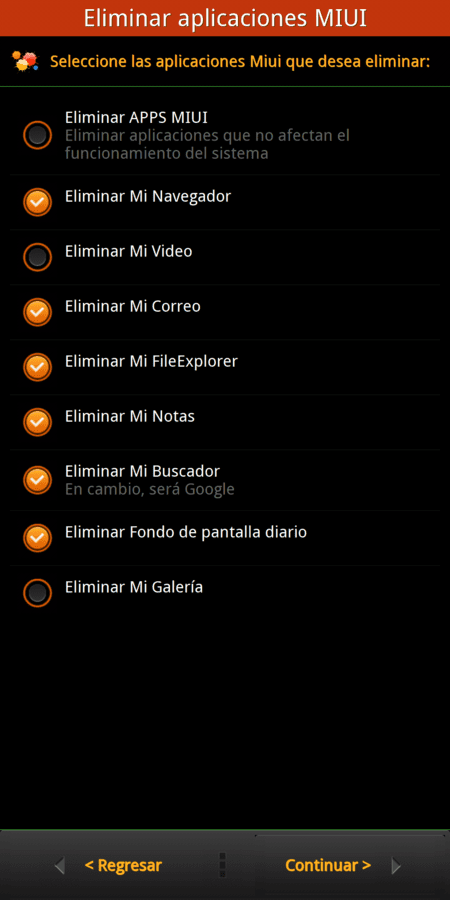The height and width of the screenshot is (900, 450).
Task: Disable Eliminar Mi Buscador option
Action: pyautogui.click(x=37, y=480)
